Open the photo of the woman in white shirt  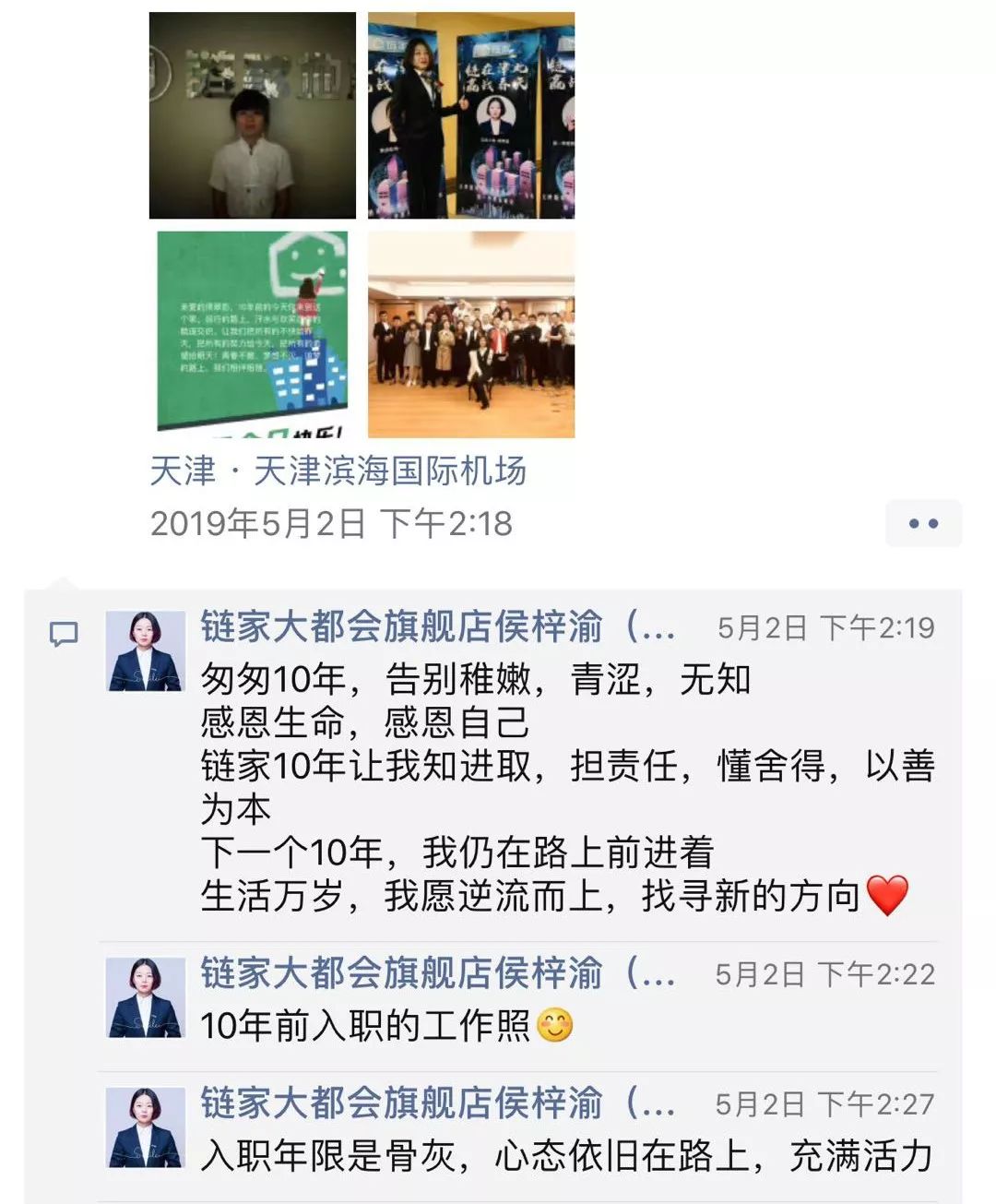point(252,115)
